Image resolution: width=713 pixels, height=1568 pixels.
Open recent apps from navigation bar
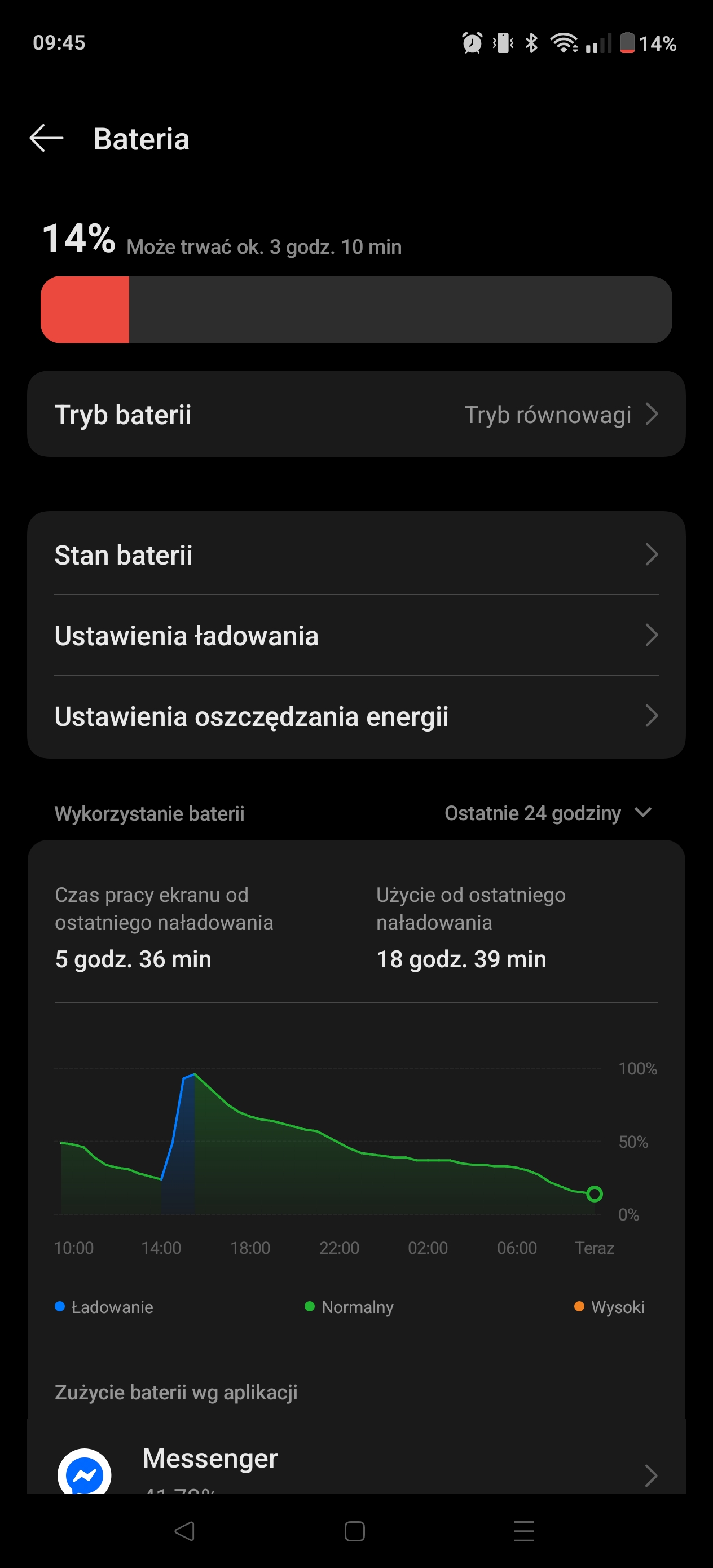click(x=523, y=1531)
